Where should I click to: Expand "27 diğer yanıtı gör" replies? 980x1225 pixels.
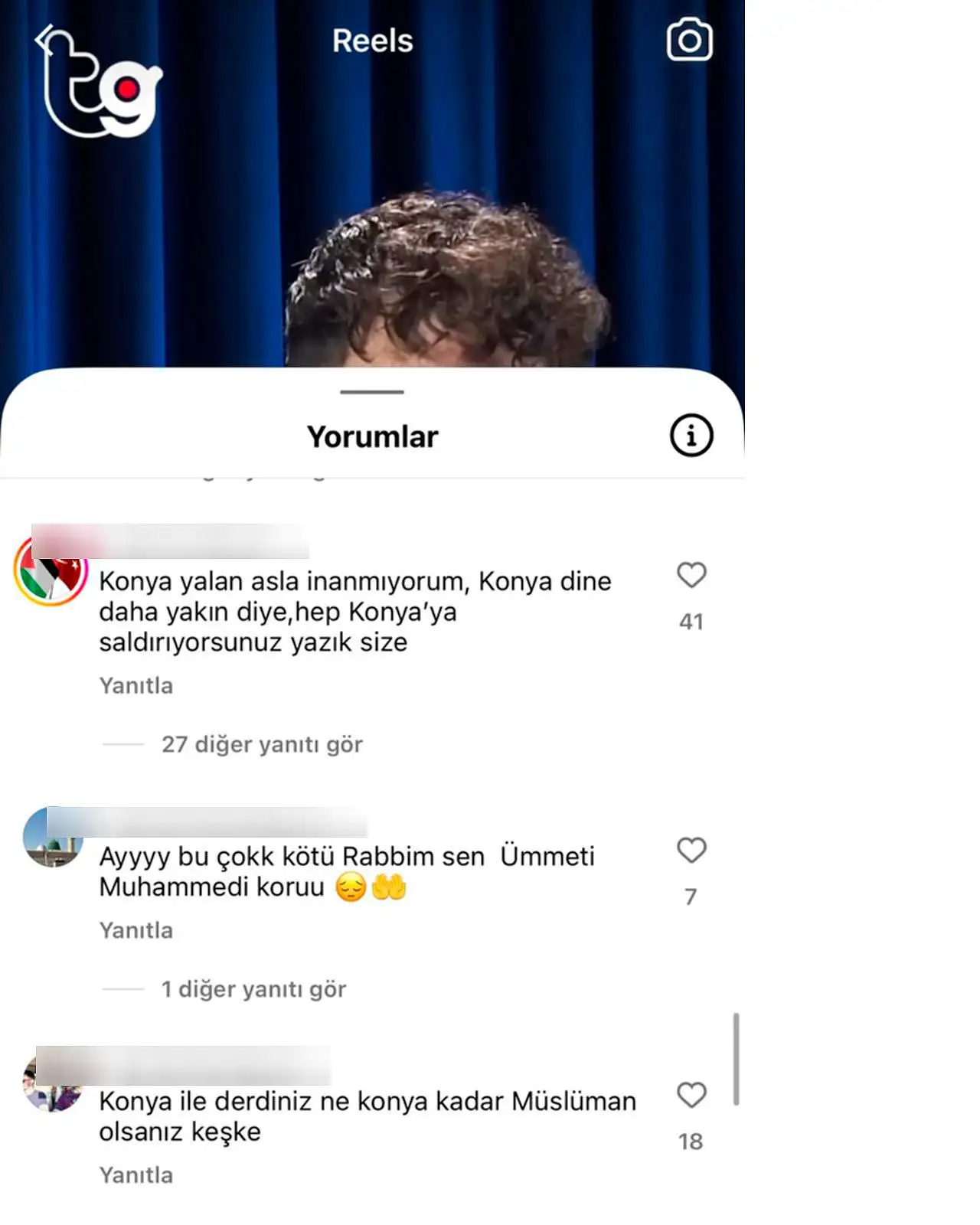click(261, 744)
